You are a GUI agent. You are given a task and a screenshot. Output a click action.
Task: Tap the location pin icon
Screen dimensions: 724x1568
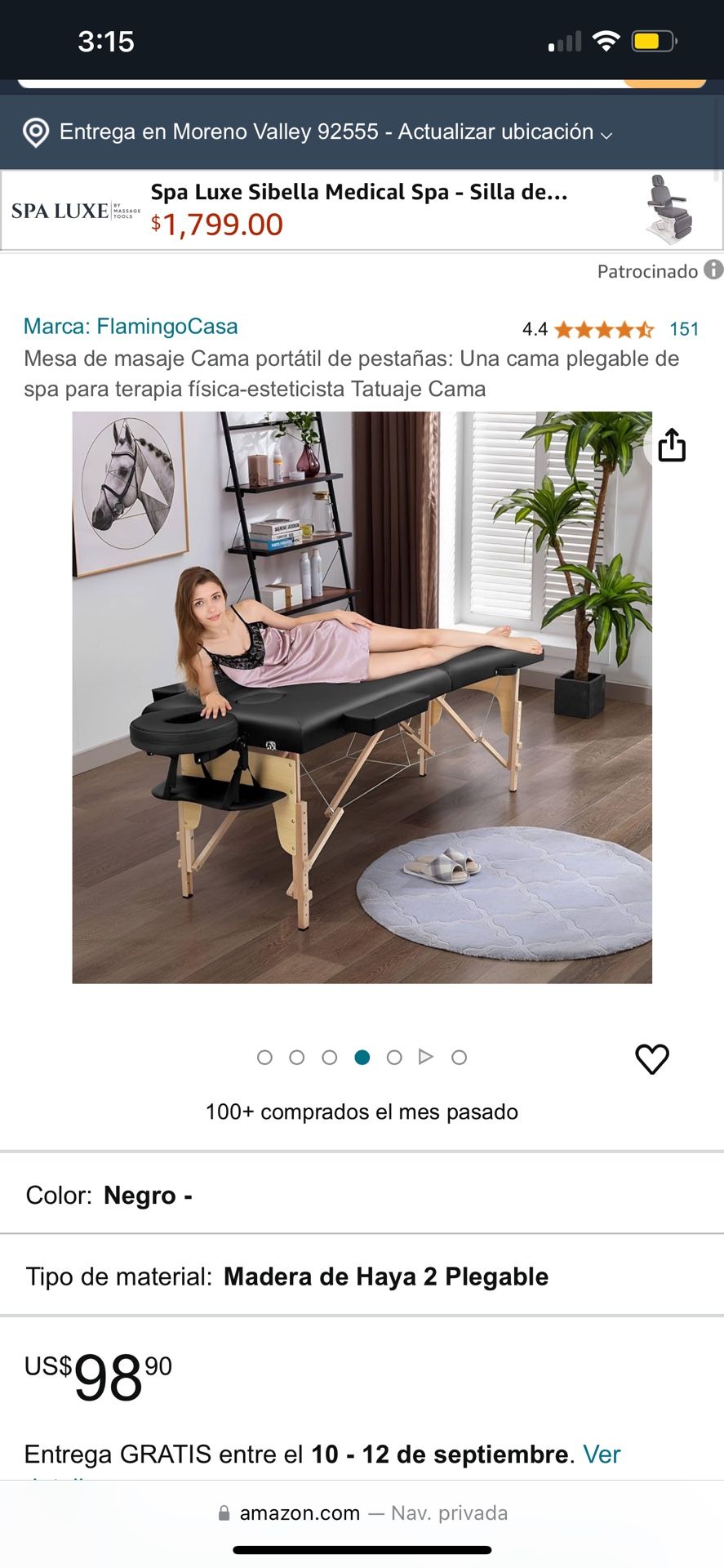(36, 131)
